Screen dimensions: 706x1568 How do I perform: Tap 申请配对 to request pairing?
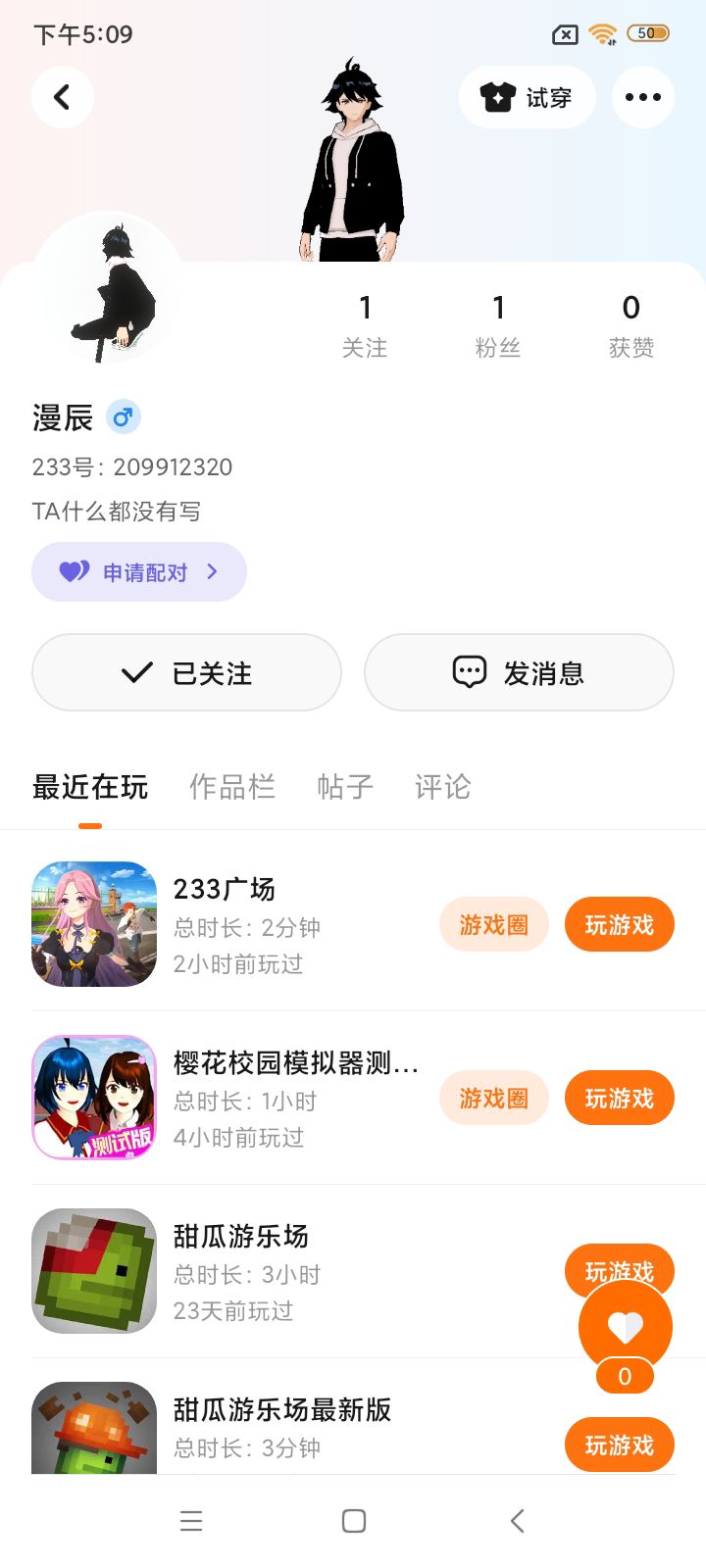click(139, 572)
